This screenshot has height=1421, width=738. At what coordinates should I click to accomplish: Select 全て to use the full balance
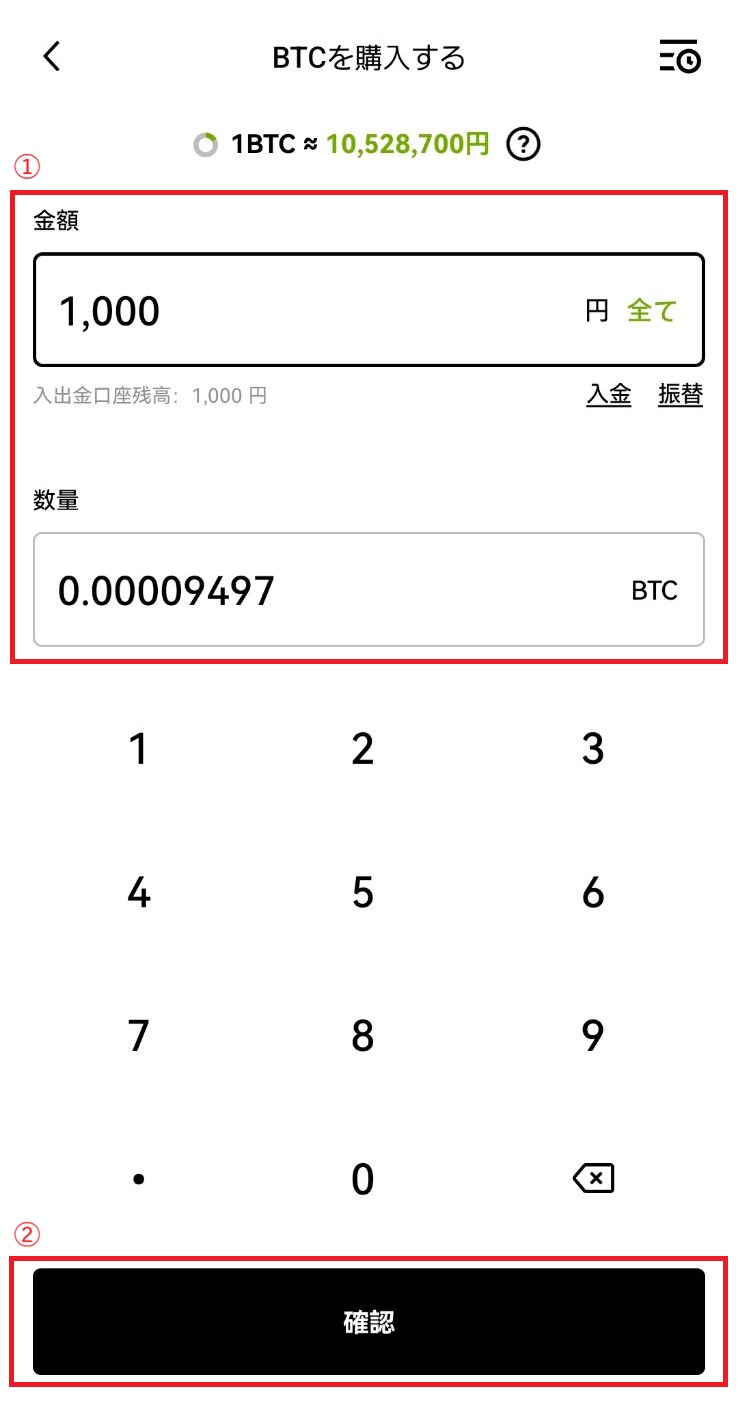[652, 311]
